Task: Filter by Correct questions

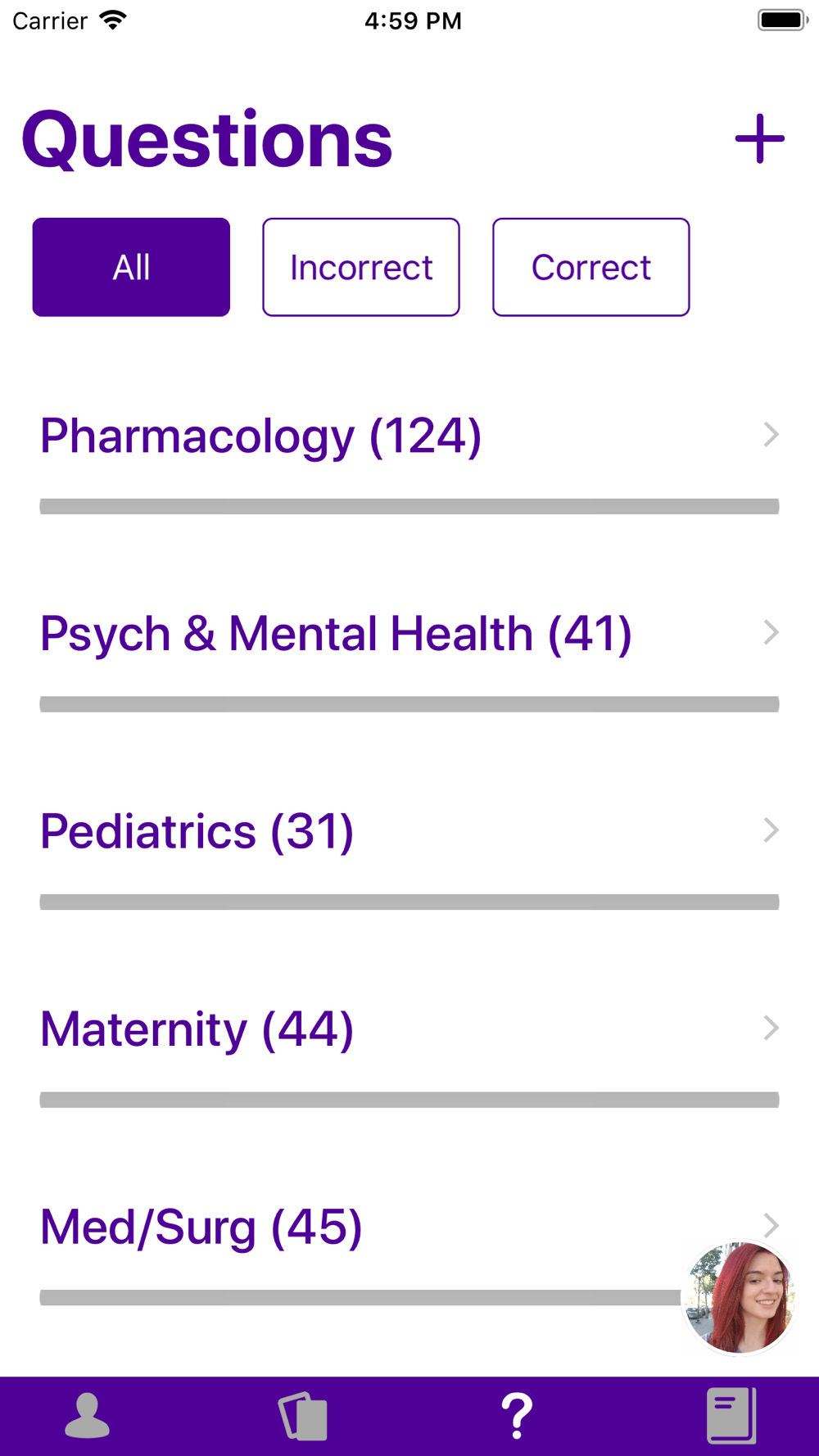Action: (591, 267)
